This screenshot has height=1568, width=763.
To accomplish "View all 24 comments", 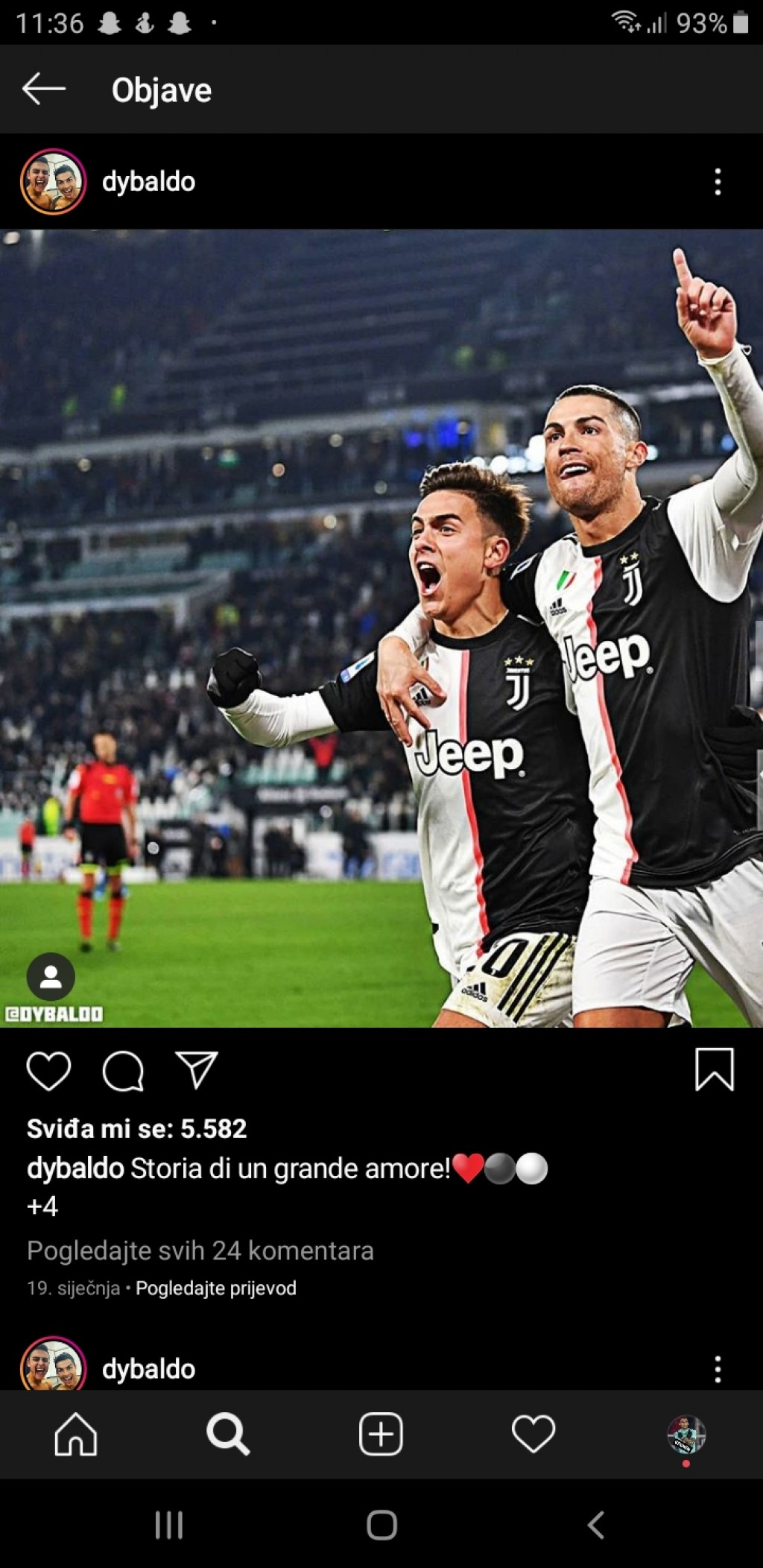I will [x=200, y=1250].
